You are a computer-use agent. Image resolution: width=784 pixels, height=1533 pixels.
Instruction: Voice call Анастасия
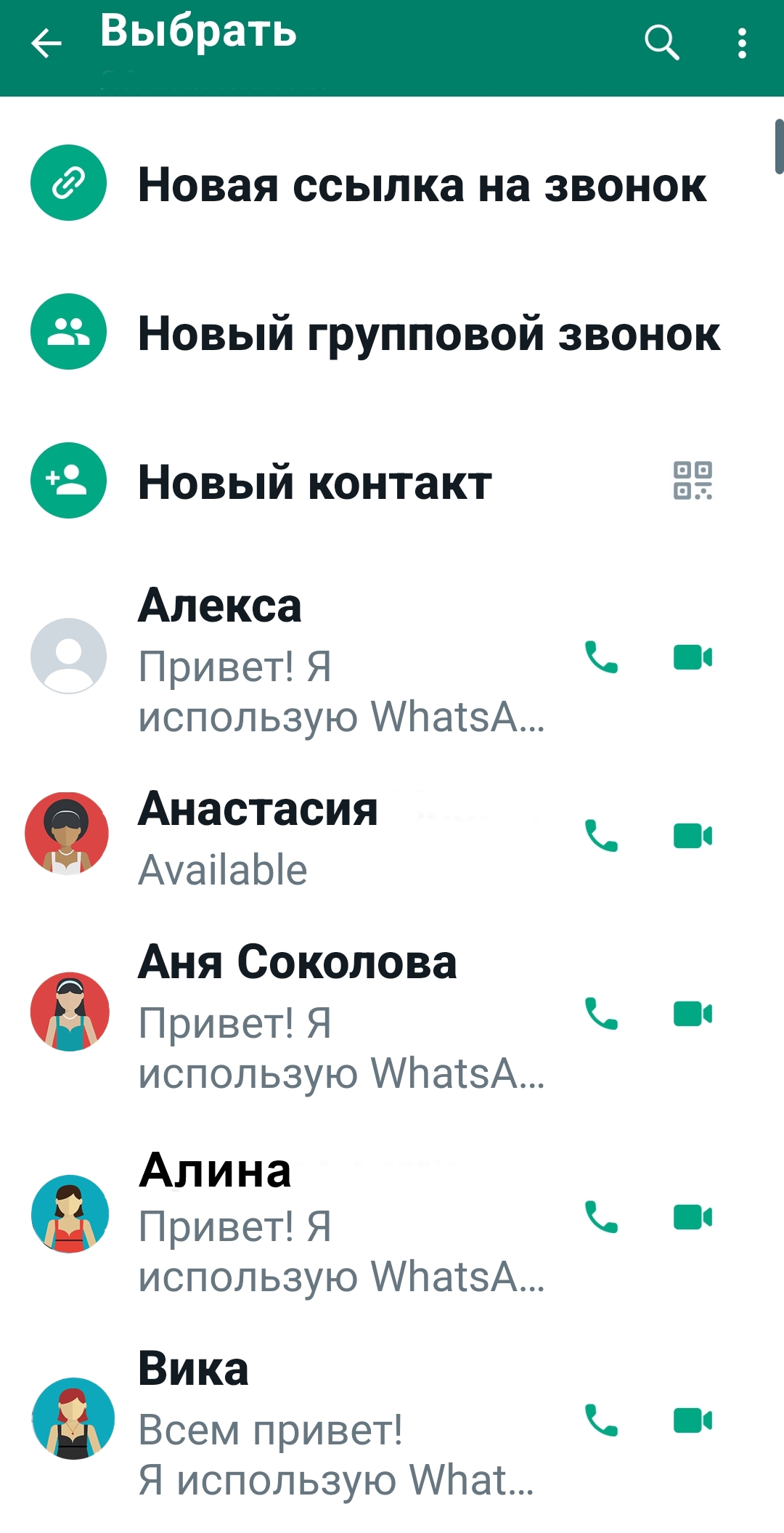(x=601, y=836)
